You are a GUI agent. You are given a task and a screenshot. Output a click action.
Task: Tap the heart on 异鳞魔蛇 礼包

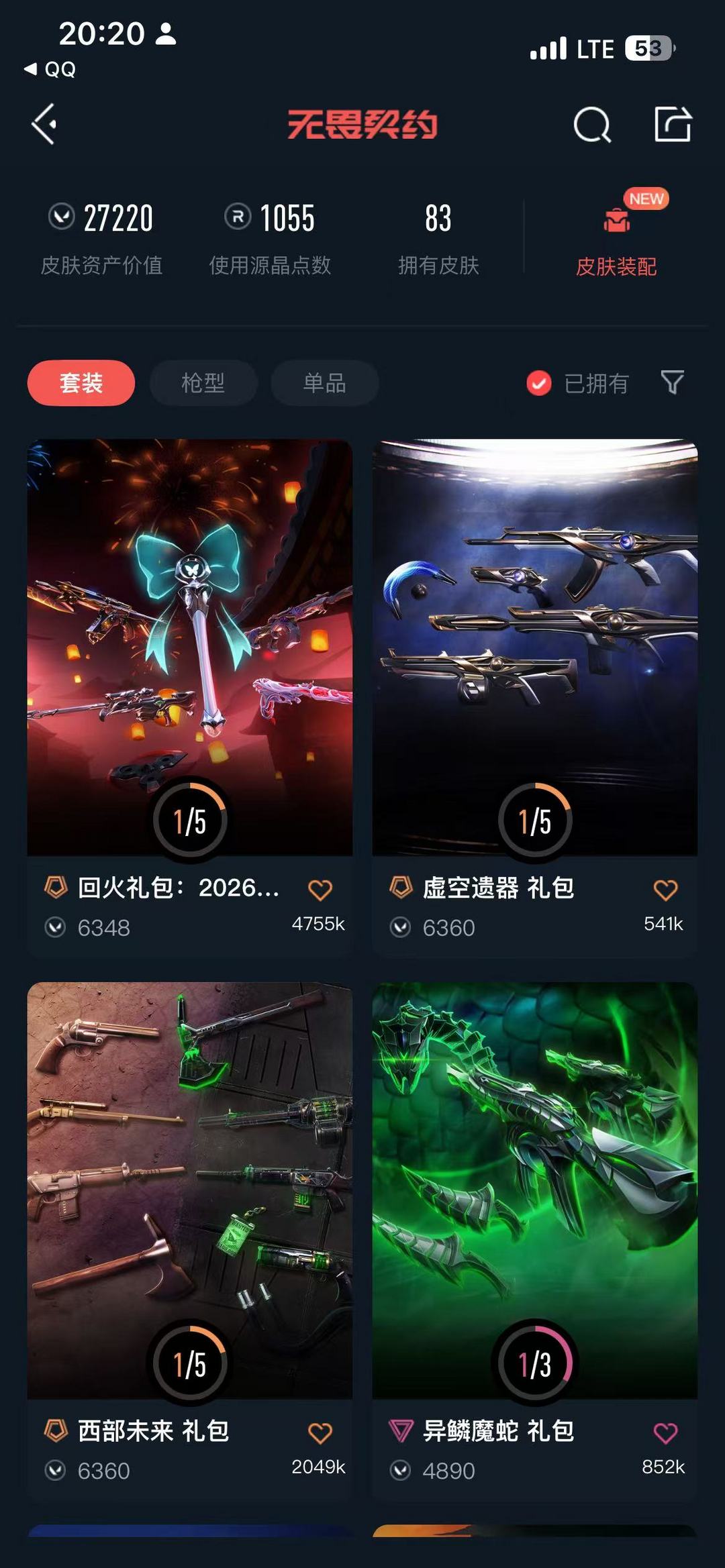(x=665, y=1433)
